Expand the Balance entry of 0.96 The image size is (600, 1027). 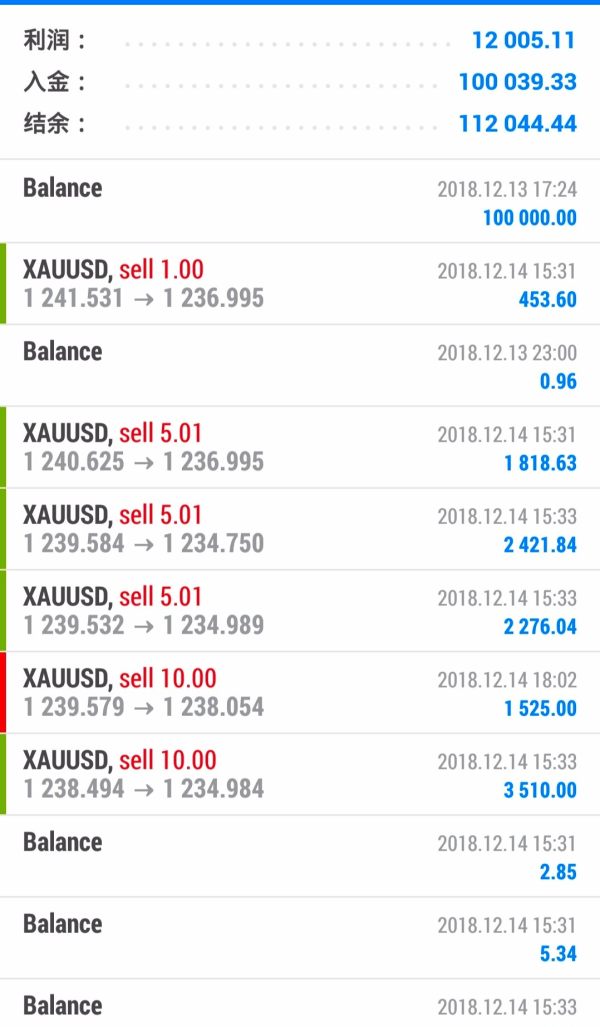click(300, 365)
